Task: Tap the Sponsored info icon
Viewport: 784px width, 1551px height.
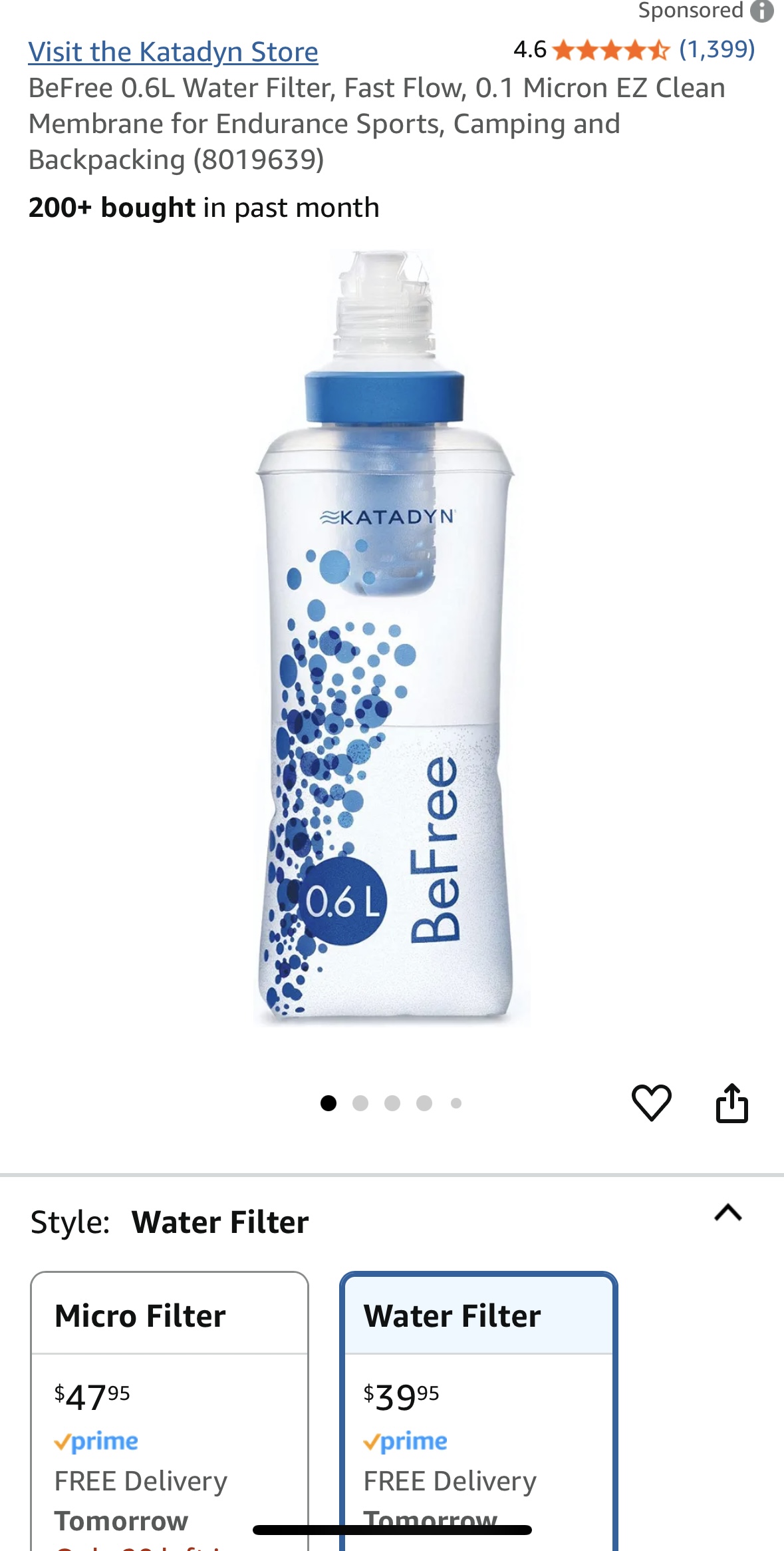Action: (762, 11)
